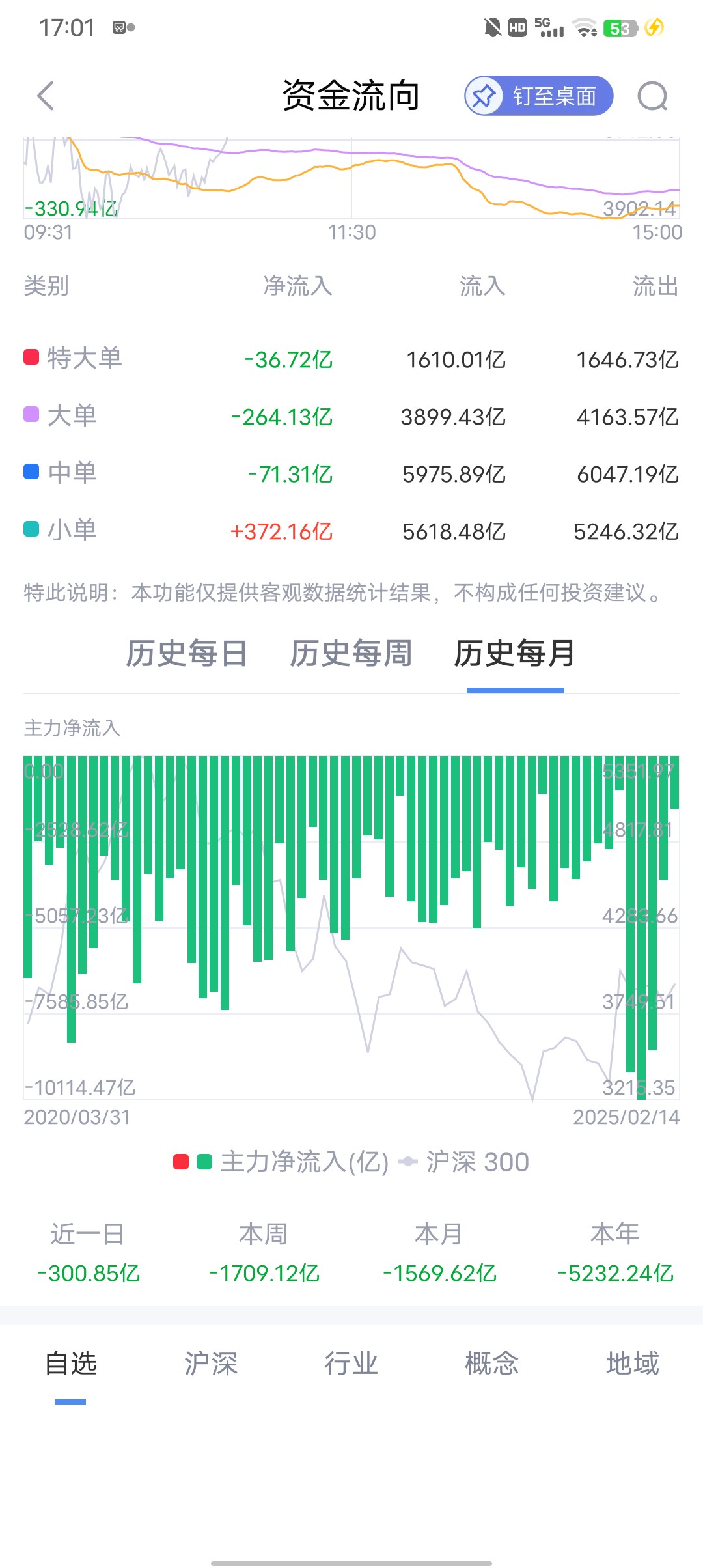Select the 自选 tab
Viewport: 703px width, 1568px height.
tap(70, 1364)
